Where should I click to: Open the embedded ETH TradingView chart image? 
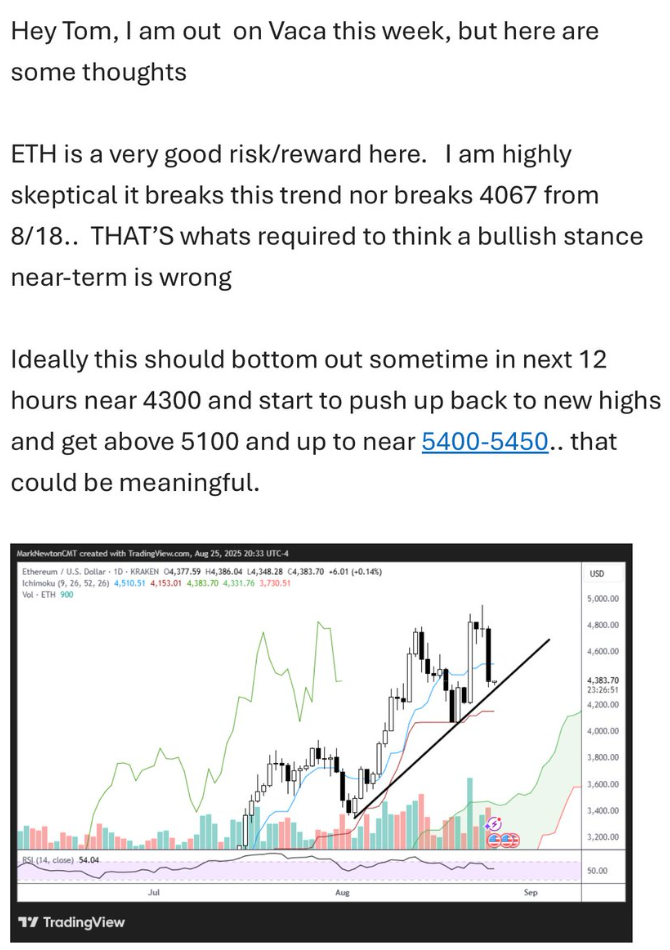click(x=322, y=740)
